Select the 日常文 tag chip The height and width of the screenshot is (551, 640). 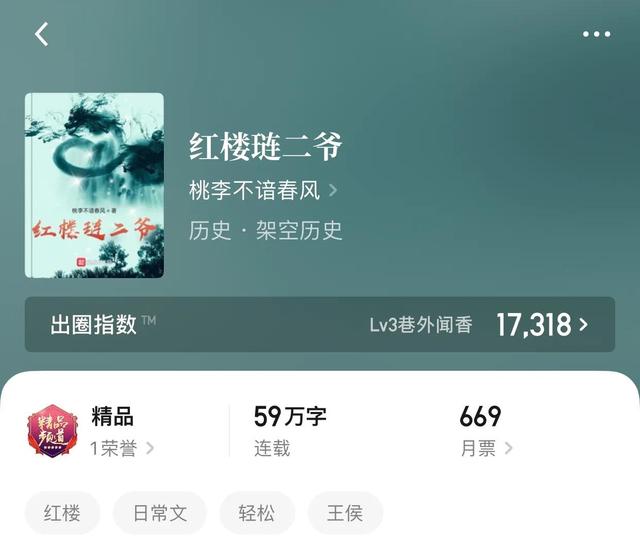[x=159, y=513]
